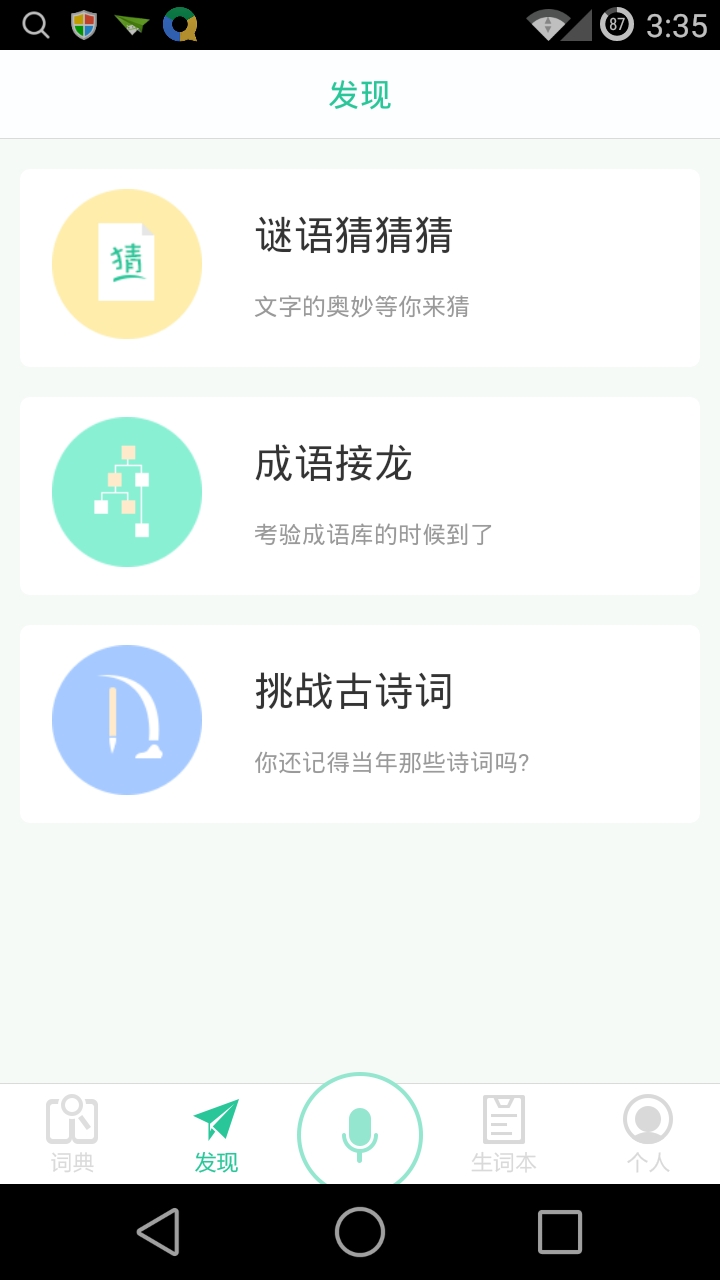720x1280 pixels.
Task: Switch to the 个人 personal tab
Action: 648,1133
